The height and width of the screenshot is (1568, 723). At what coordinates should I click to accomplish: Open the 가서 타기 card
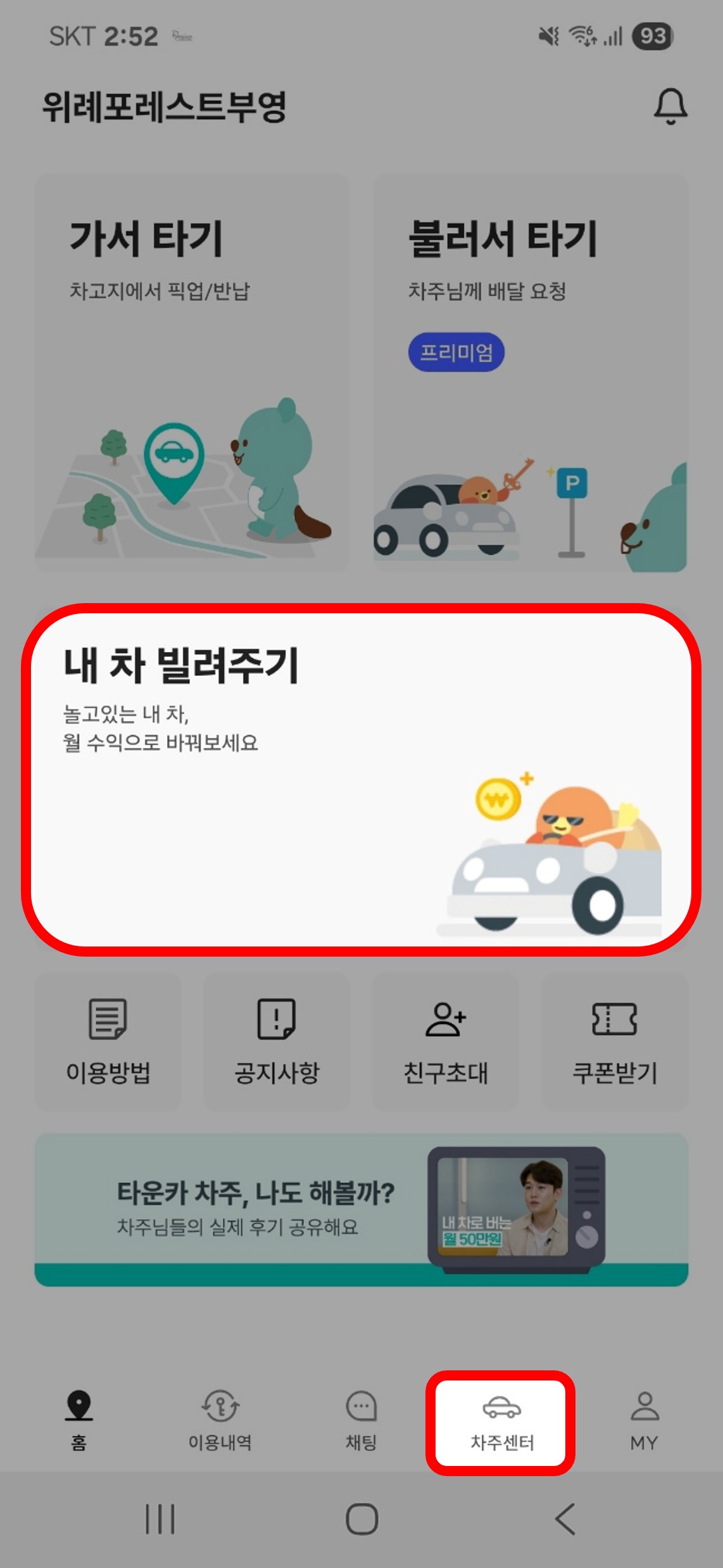point(191,373)
